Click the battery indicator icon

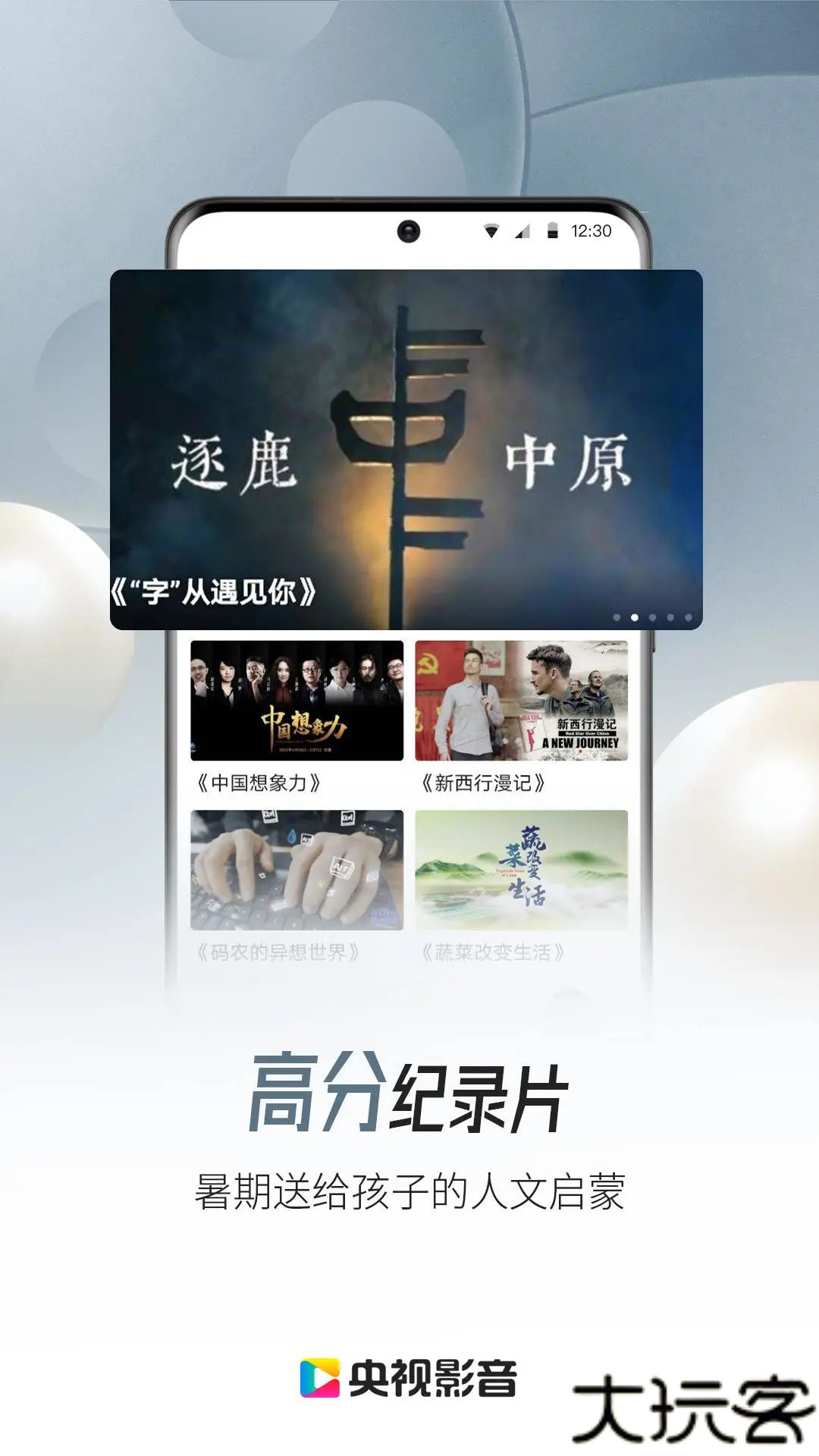pyautogui.click(x=553, y=231)
